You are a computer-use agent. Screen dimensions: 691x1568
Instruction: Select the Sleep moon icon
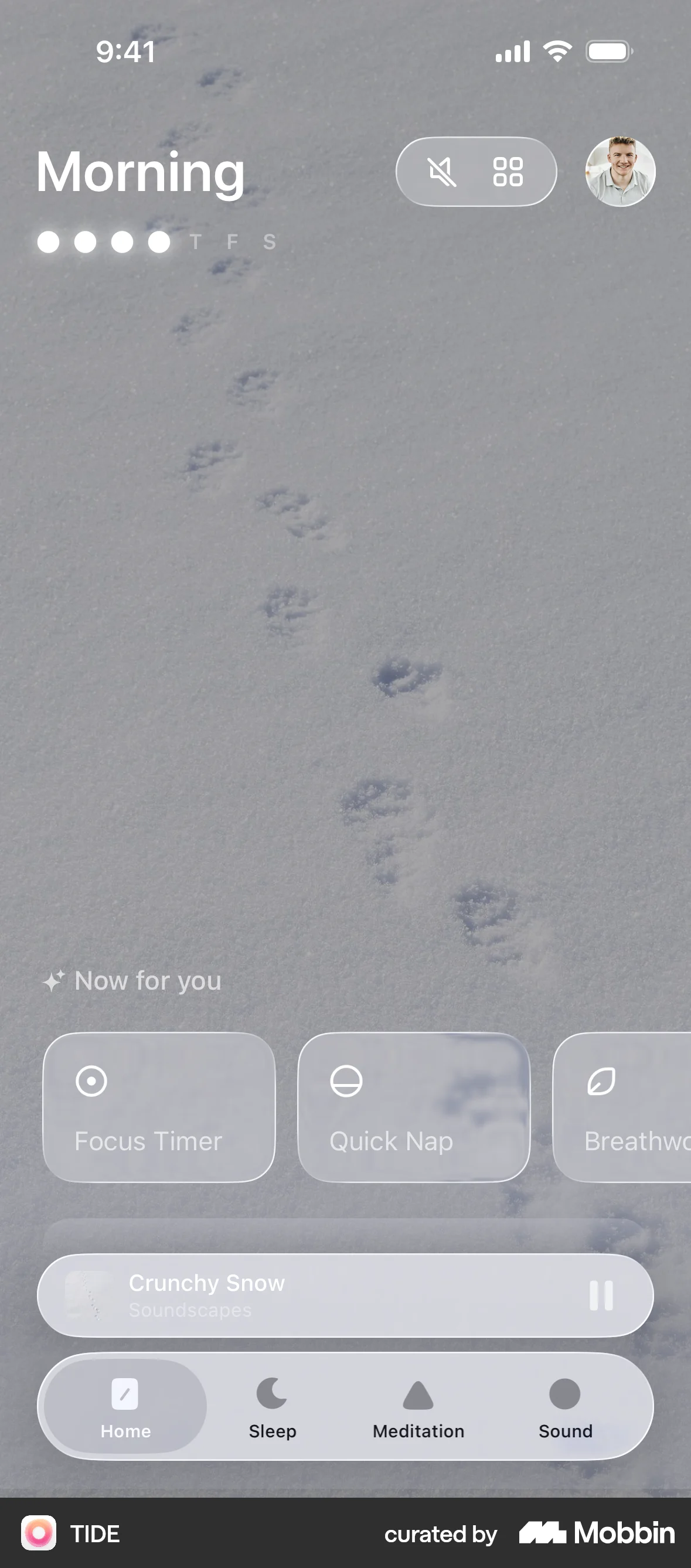[272, 1394]
